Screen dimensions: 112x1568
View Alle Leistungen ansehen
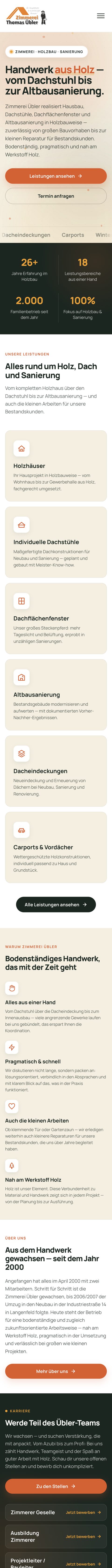click(x=56, y=905)
